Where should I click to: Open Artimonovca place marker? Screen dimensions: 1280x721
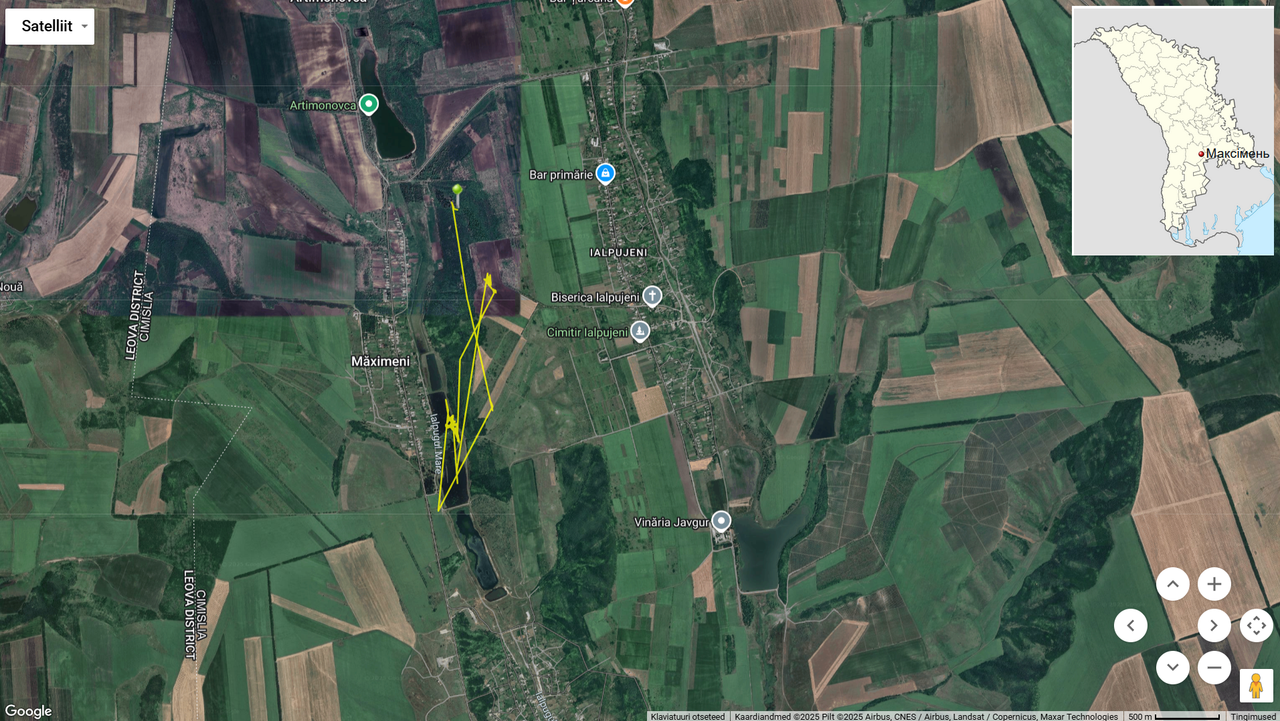tap(369, 103)
